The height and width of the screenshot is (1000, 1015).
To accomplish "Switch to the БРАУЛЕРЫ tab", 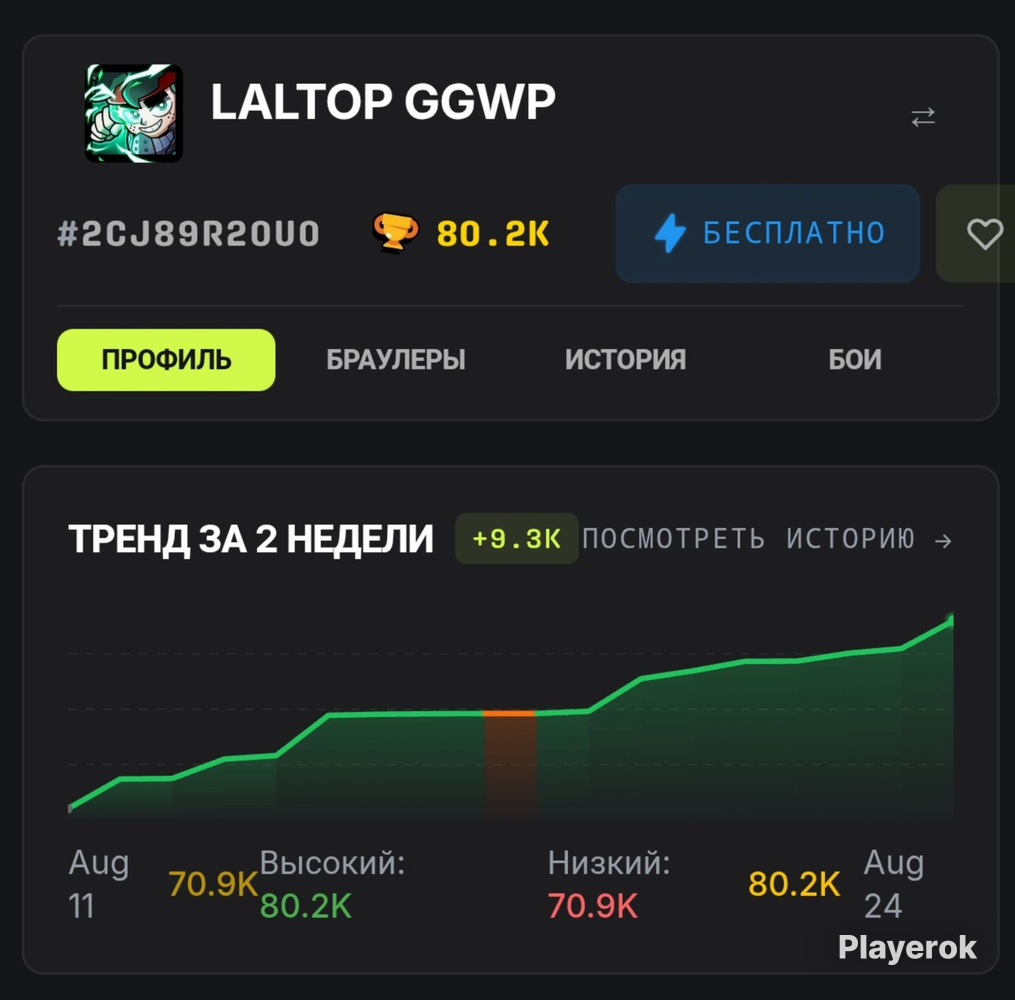I will (396, 359).
